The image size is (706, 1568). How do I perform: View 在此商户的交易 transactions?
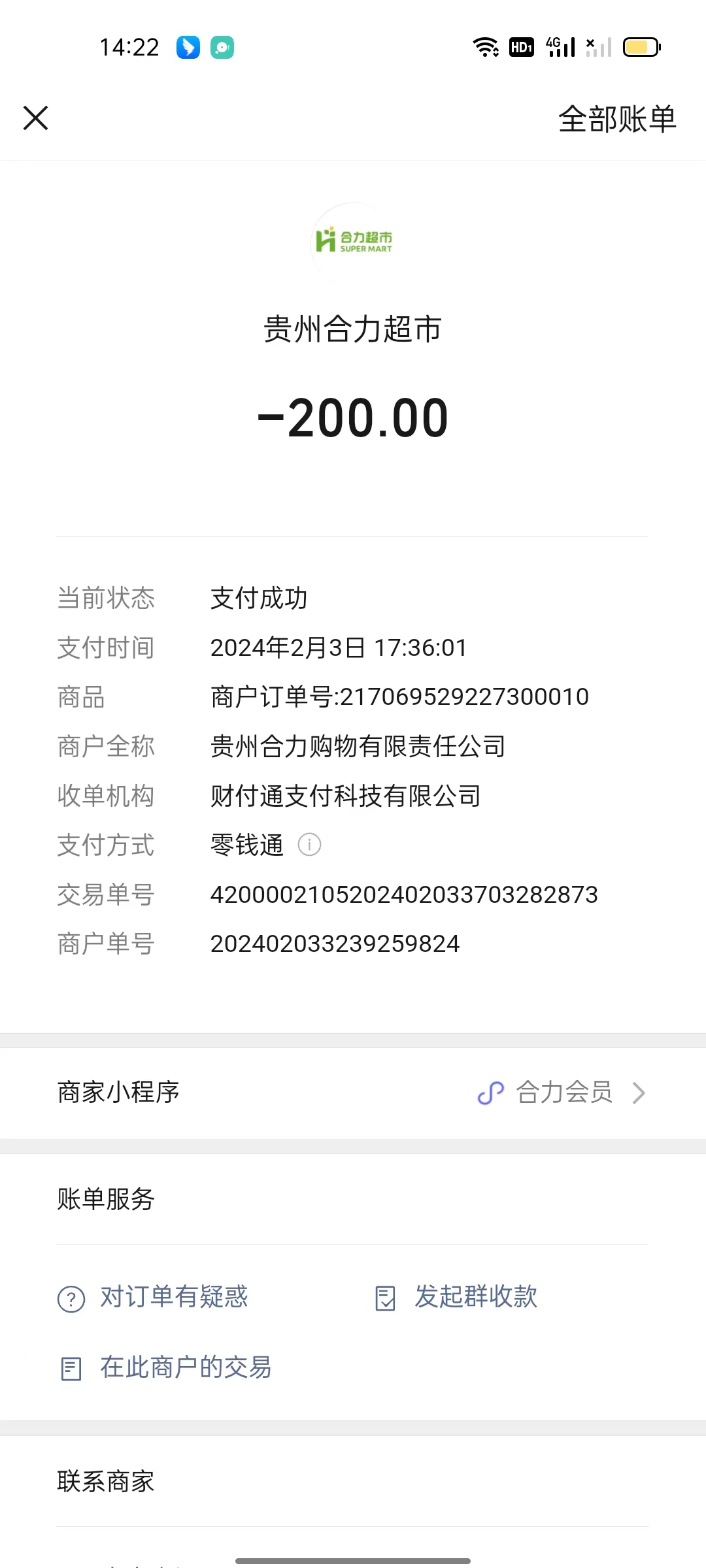pyautogui.click(x=166, y=1367)
